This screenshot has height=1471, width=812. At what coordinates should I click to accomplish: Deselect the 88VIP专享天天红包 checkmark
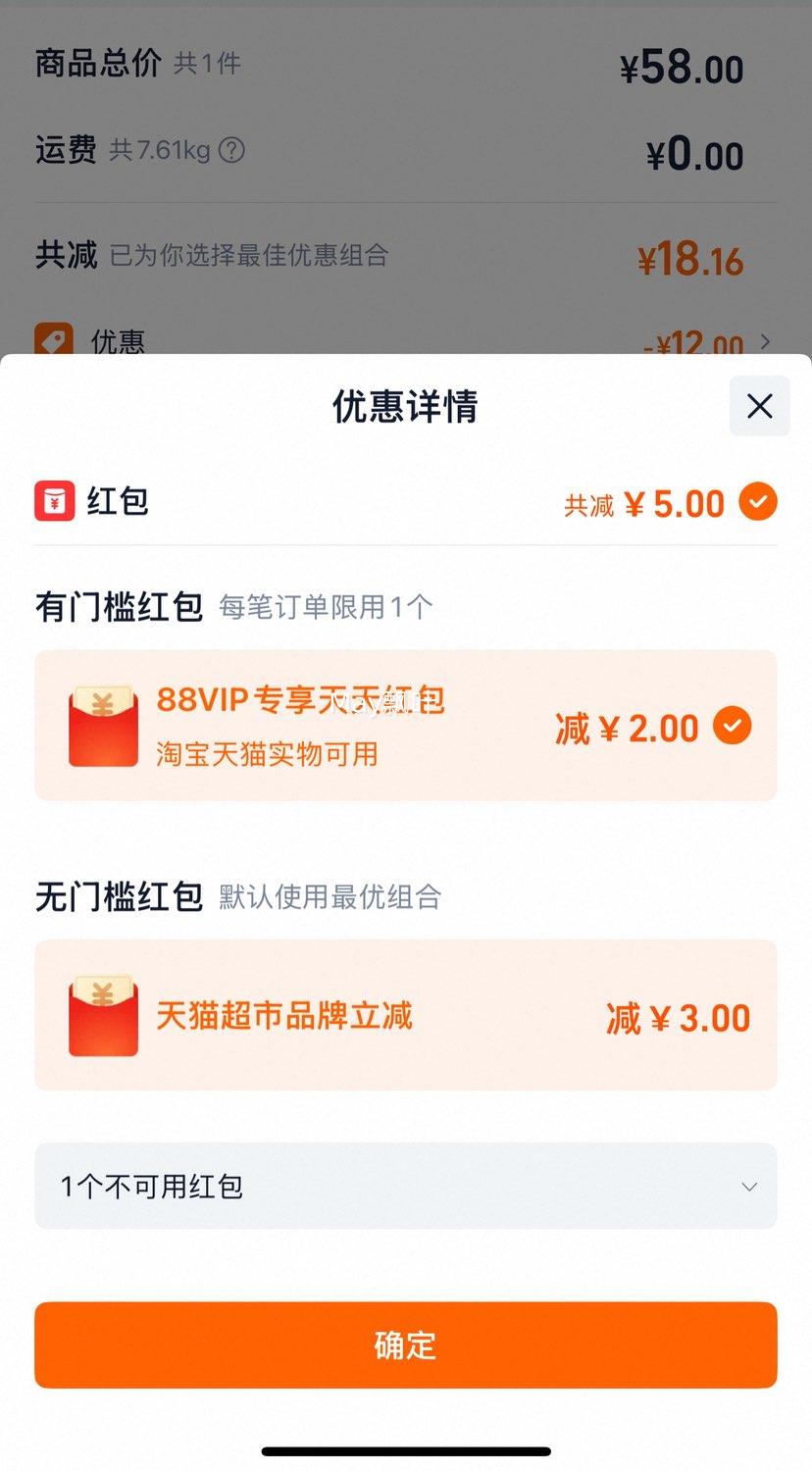[x=732, y=727]
